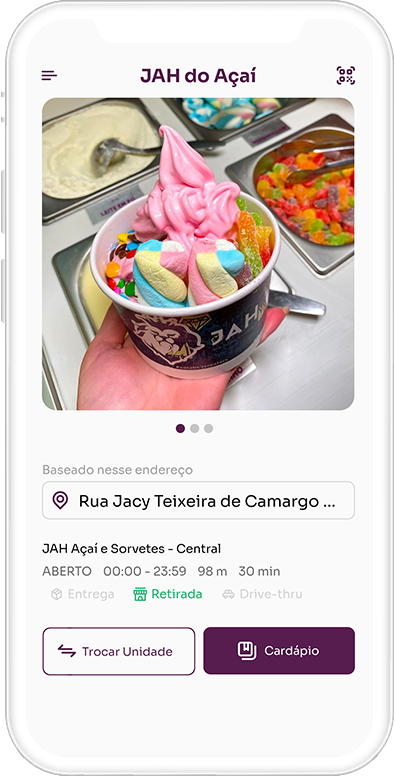Tap Trocar Unidade to change store
Viewport: 395px width, 776px height.
[x=119, y=651]
